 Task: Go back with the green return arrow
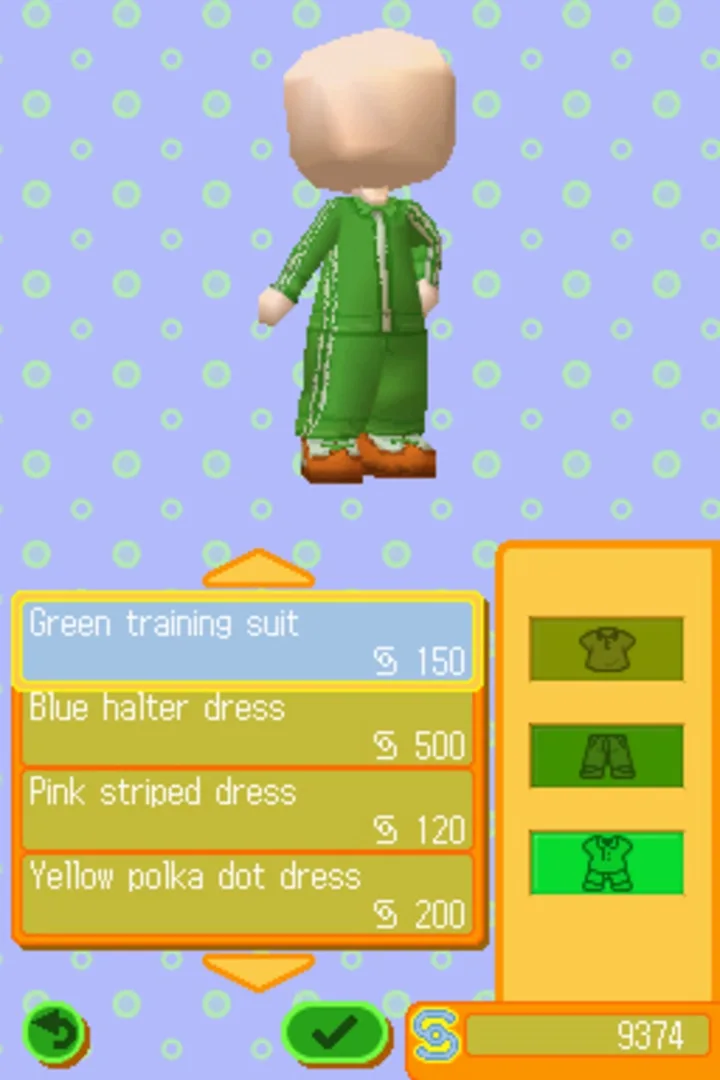point(54,1034)
